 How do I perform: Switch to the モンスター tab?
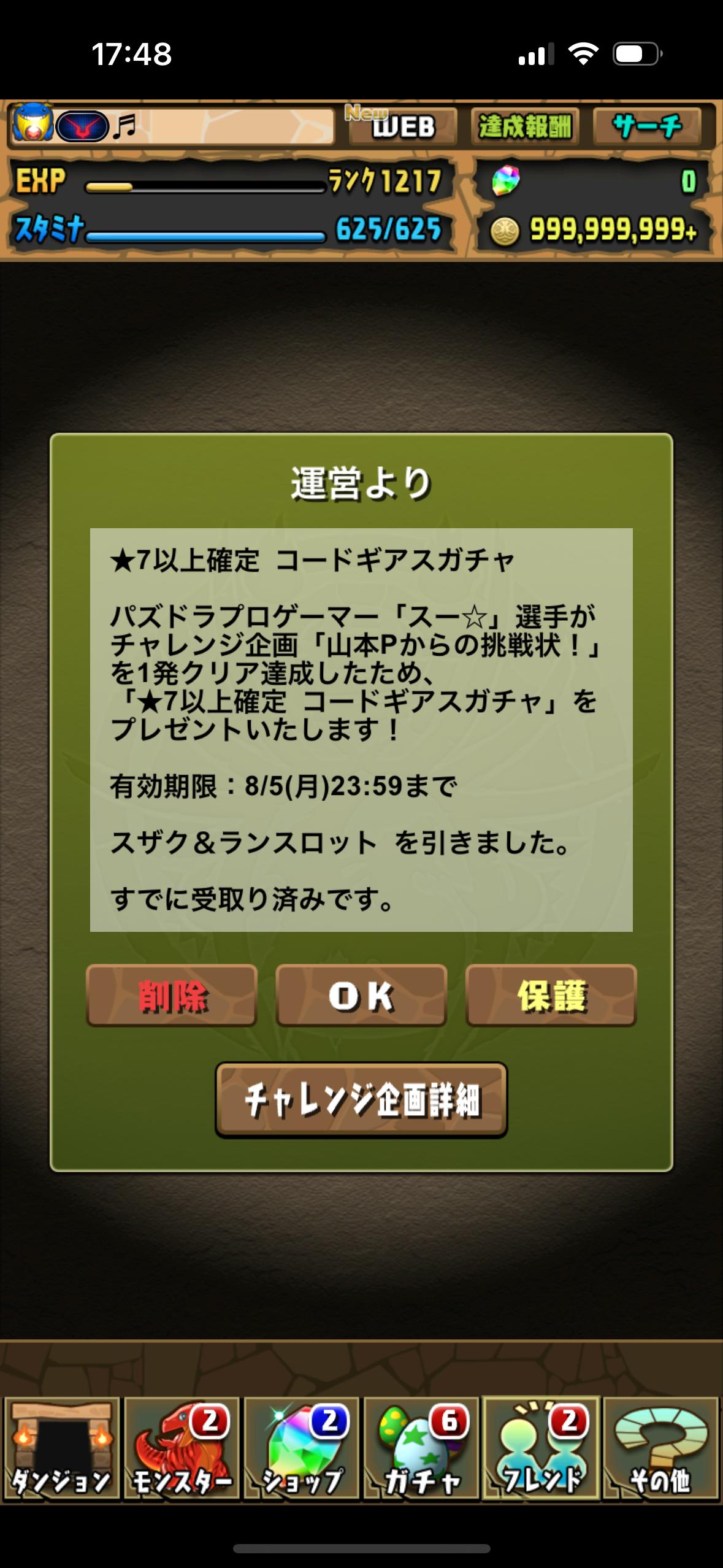click(182, 1449)
